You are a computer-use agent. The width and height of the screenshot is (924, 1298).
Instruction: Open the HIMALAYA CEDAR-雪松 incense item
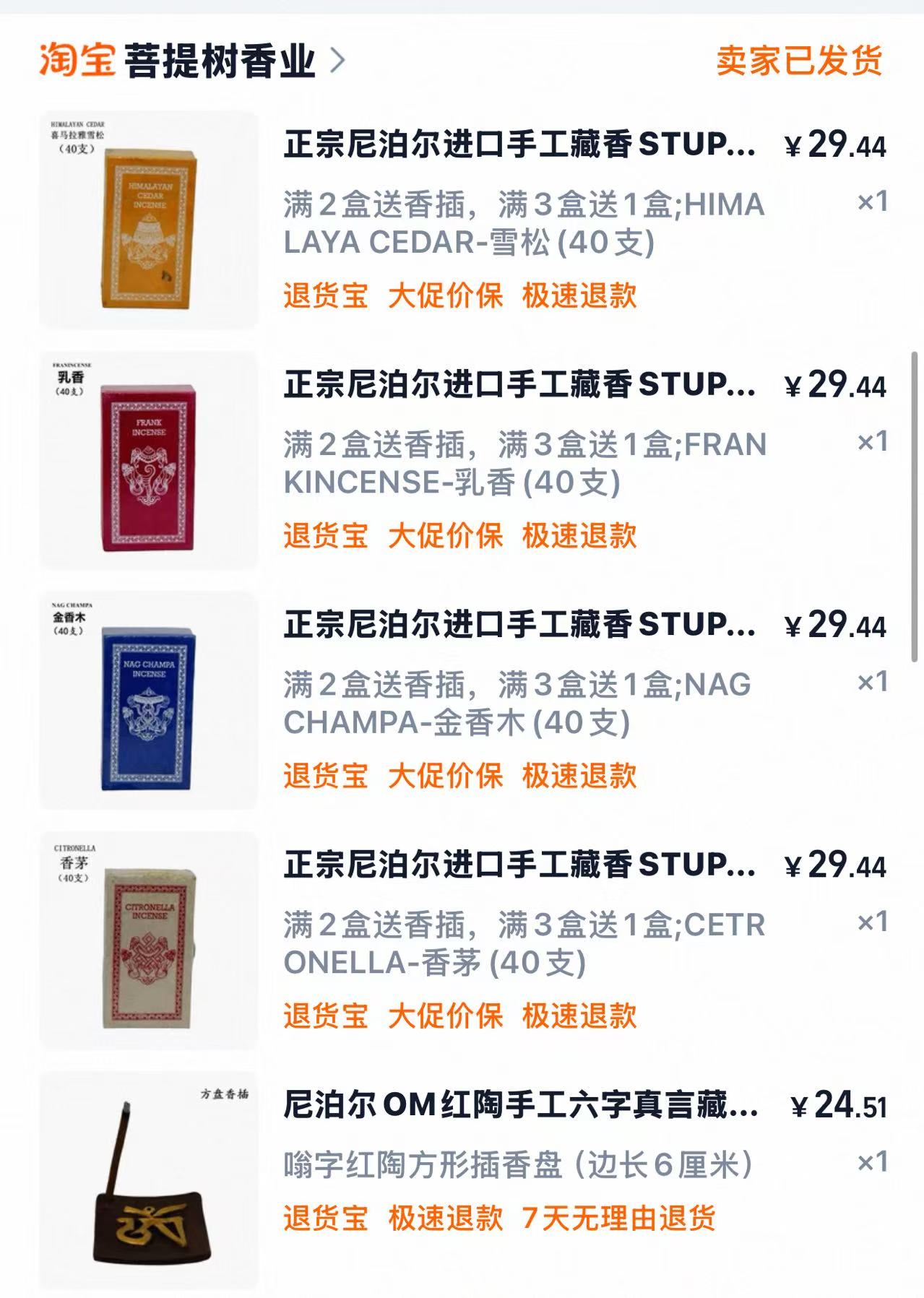(519, 145)
